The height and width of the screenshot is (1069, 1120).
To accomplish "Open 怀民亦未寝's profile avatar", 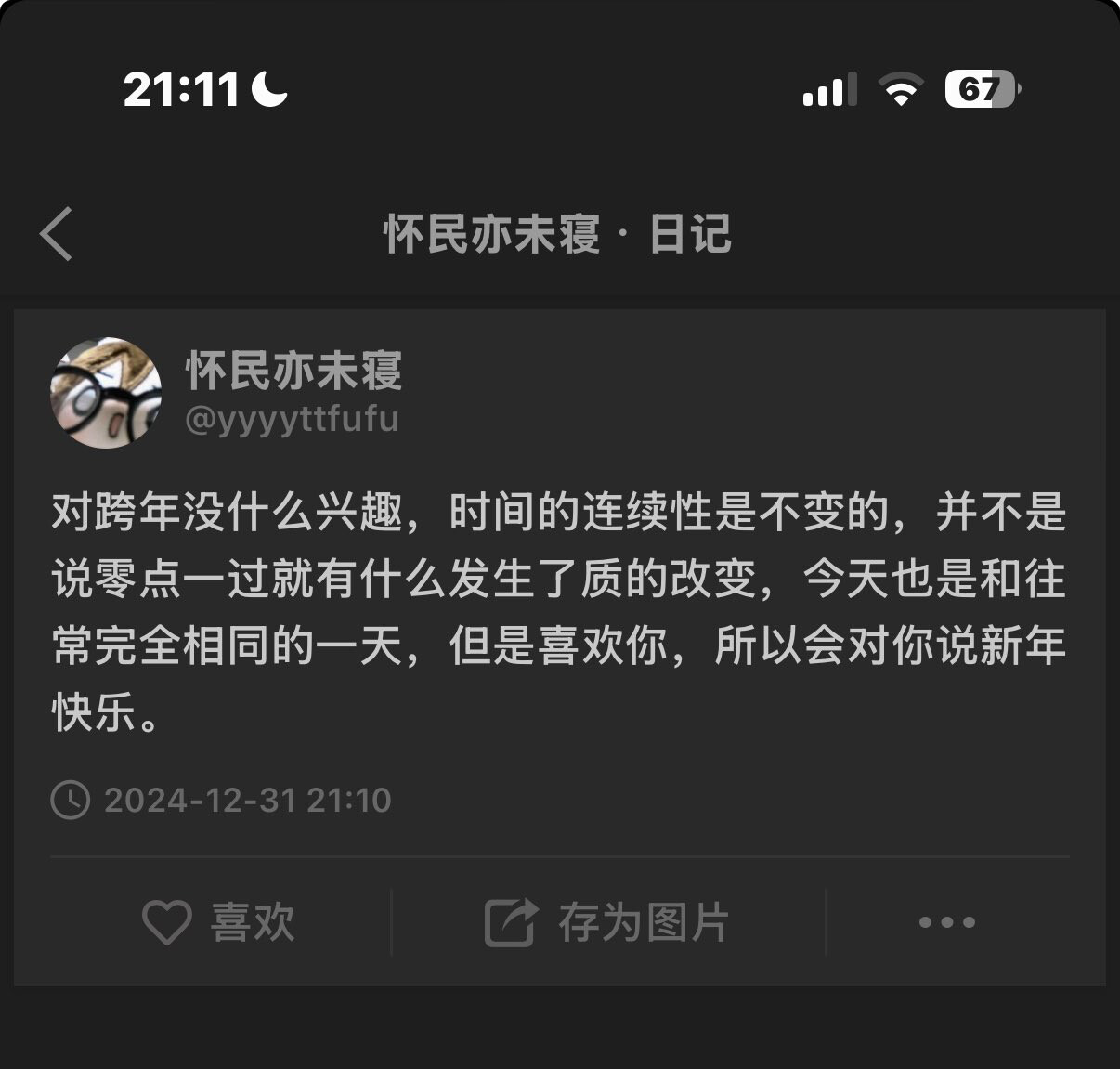I will coord(106,393).
